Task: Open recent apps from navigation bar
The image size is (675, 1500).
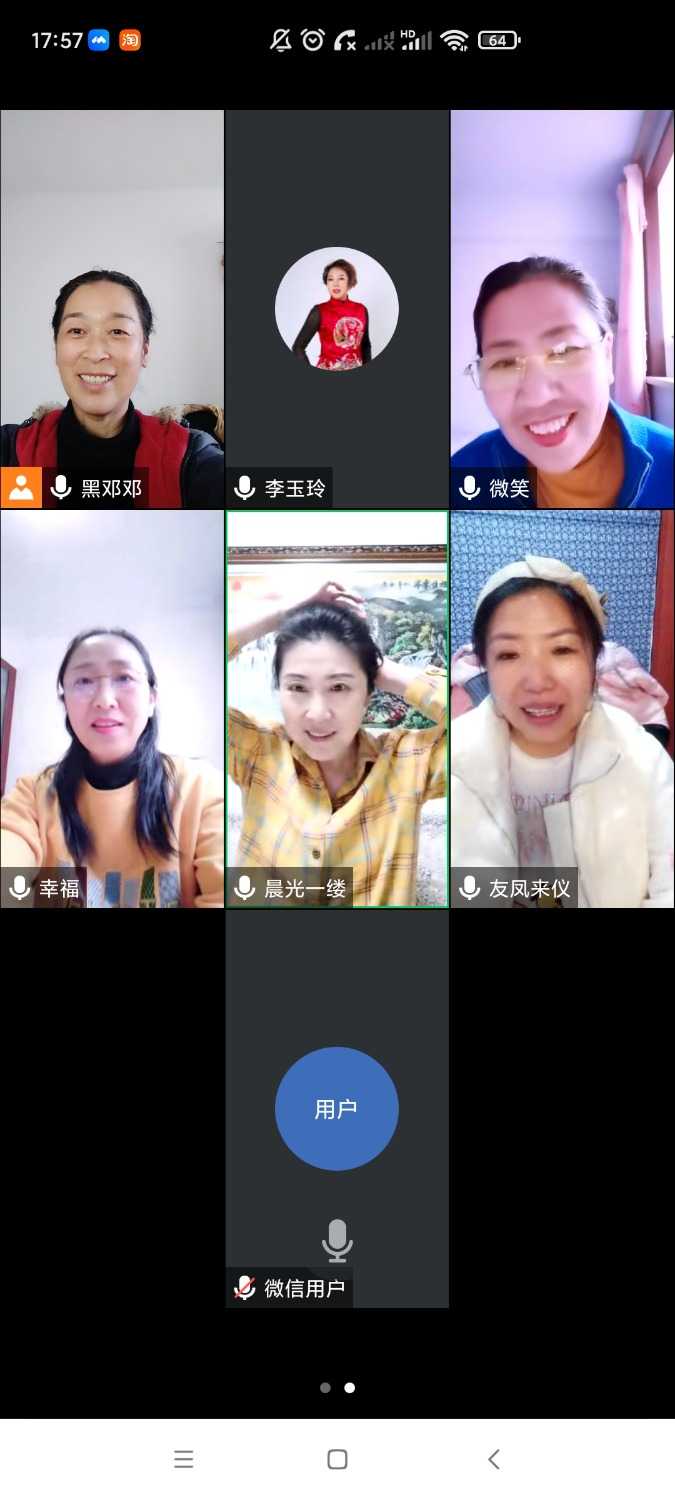Action: [x=183, y=1459]
